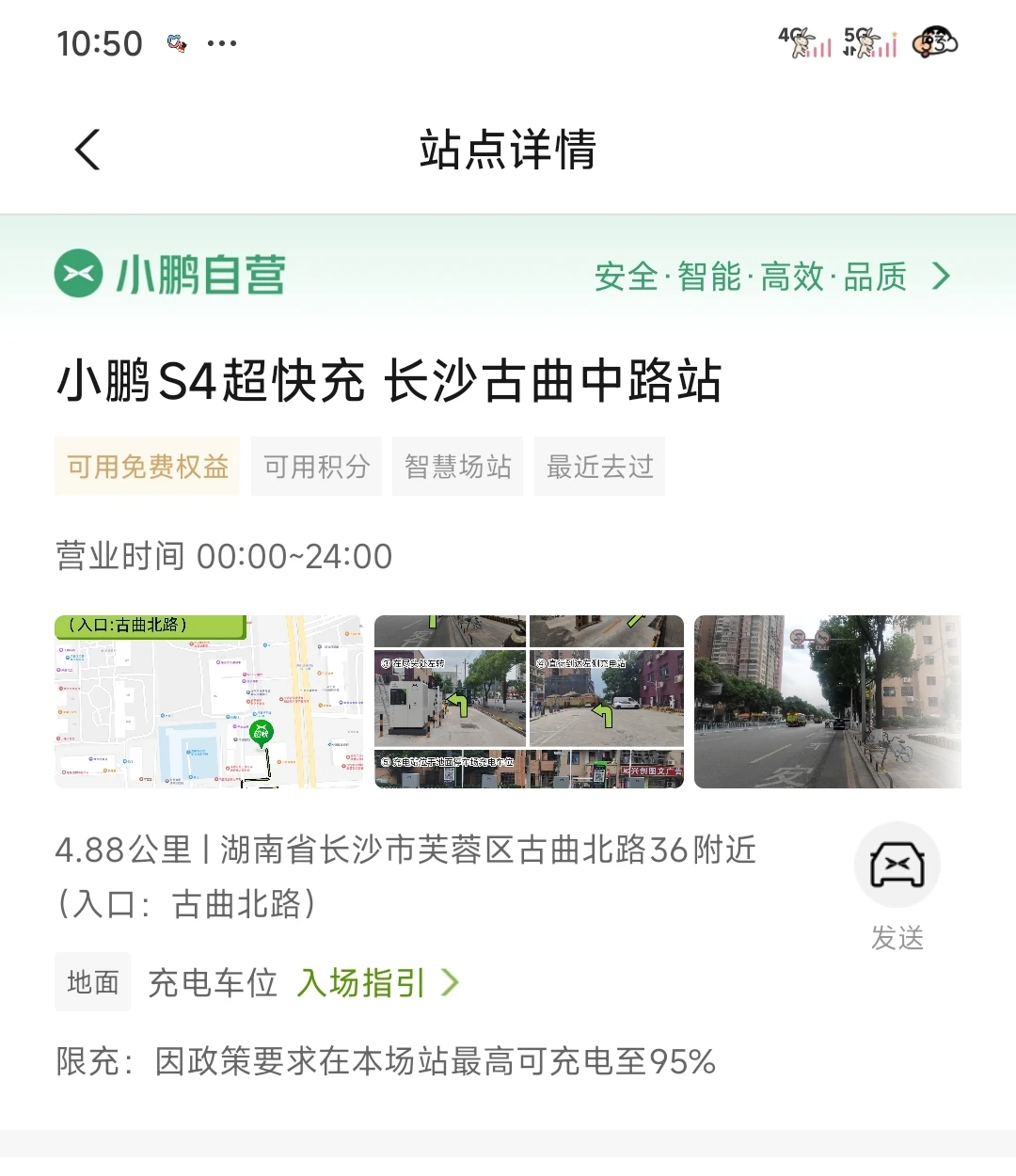Open the map thumbnail with 入口:古曲北路

(209, 701)
